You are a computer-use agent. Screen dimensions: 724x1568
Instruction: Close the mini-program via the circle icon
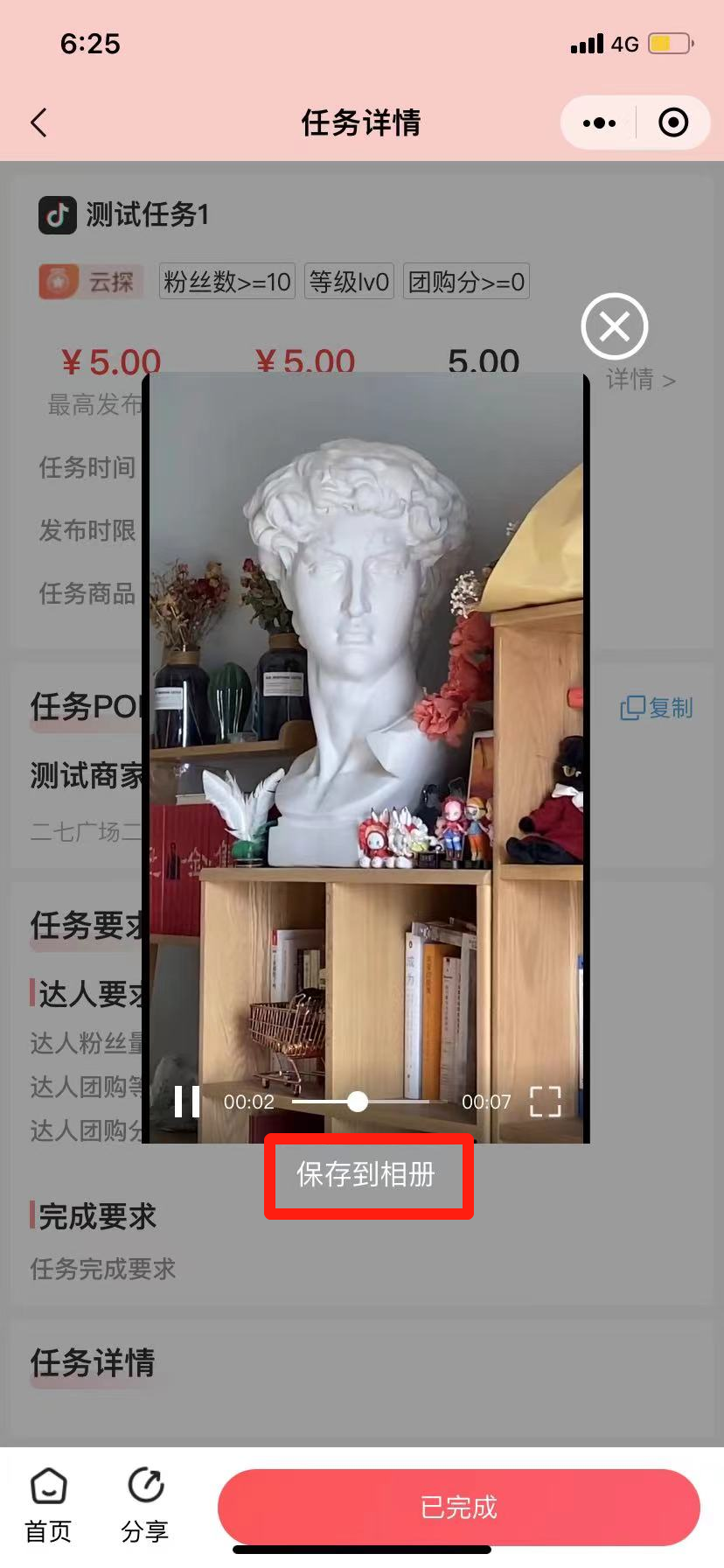coord(672,123)
